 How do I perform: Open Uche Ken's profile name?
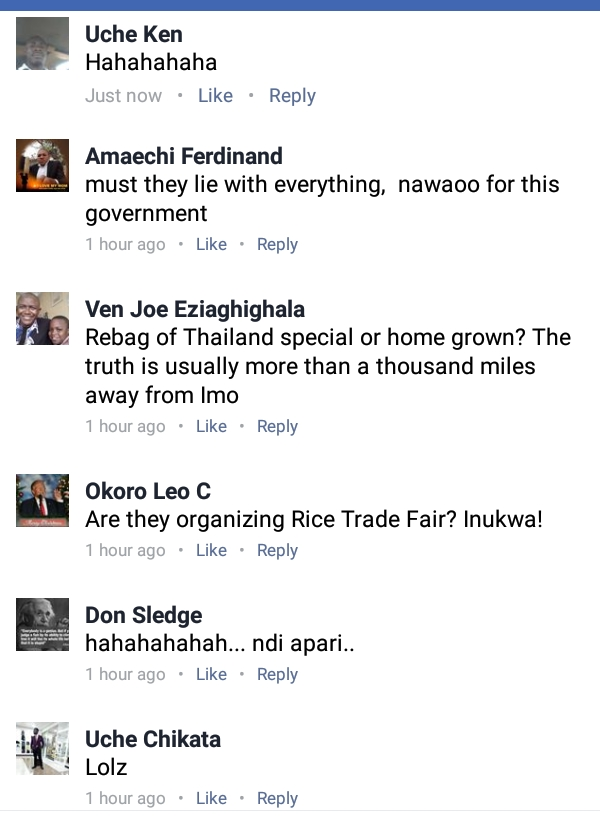[x=133, y=35]
